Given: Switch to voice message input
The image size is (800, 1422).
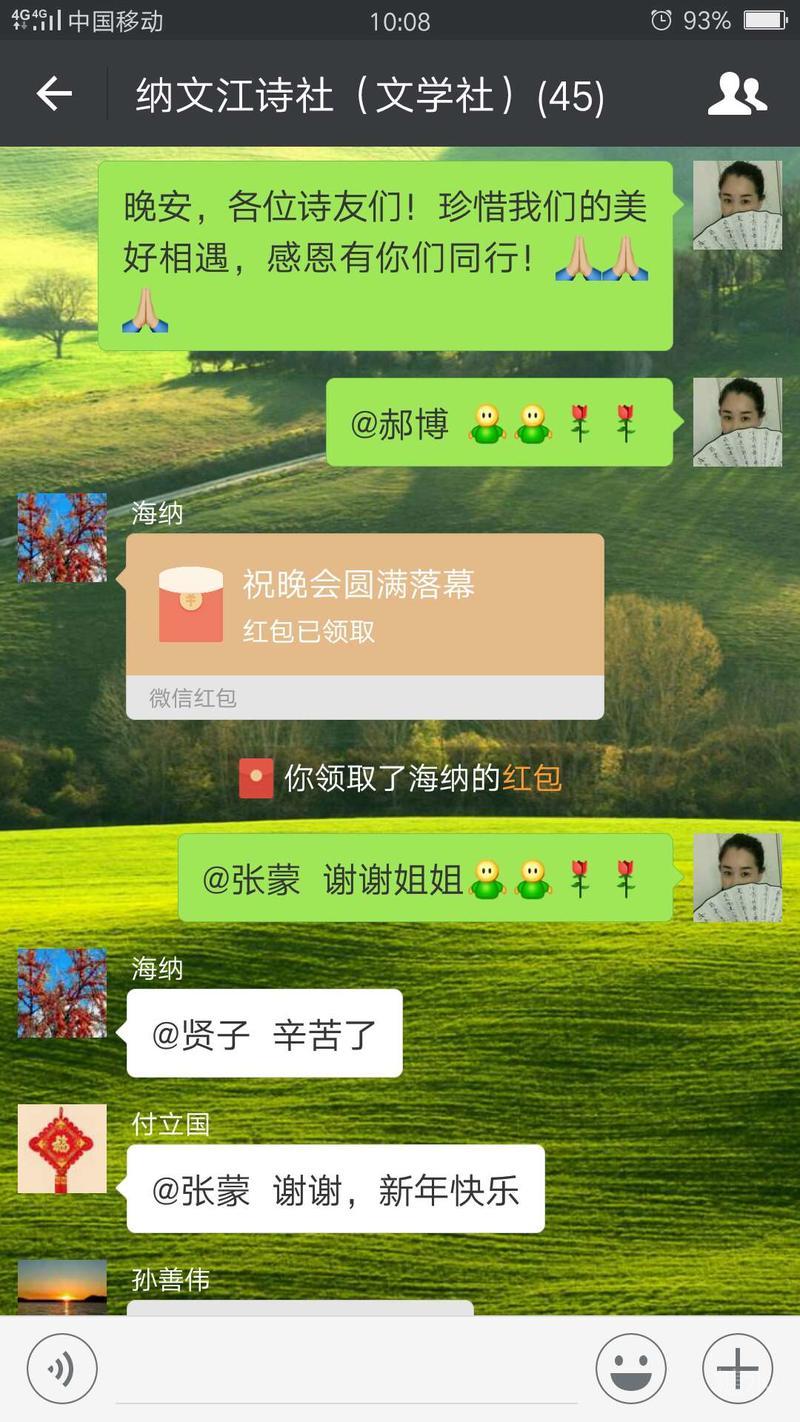Looking at the screenshot, I should (x=62, y=1369).
